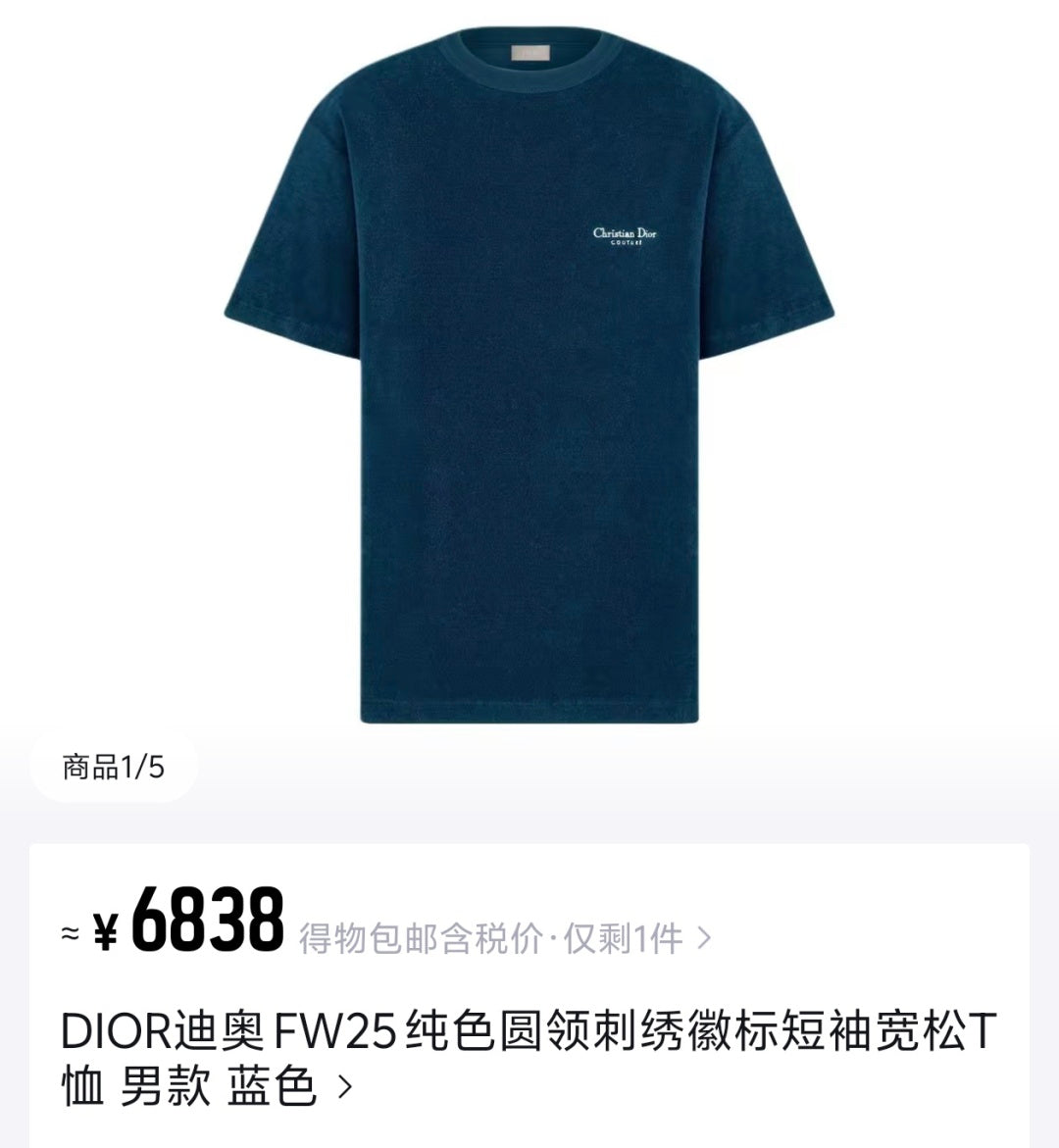
Task: Open the Dior T-shirt product image
Action: 529,373
